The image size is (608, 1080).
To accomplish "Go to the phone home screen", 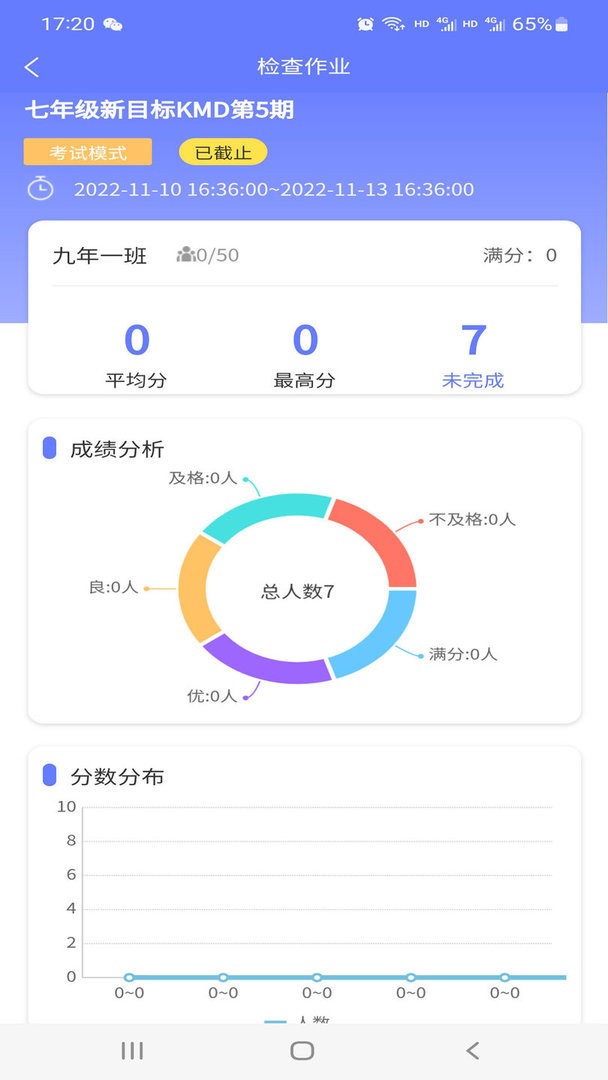I will tap(302, 1050).
